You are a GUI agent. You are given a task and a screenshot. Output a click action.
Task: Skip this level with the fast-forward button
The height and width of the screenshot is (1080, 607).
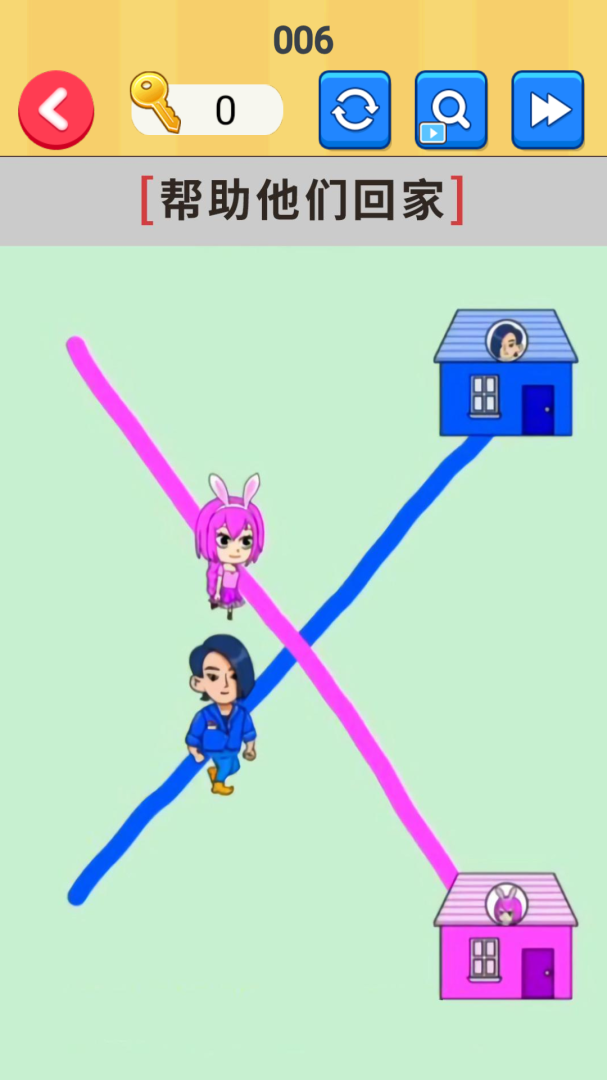click(x=548, y=110)
